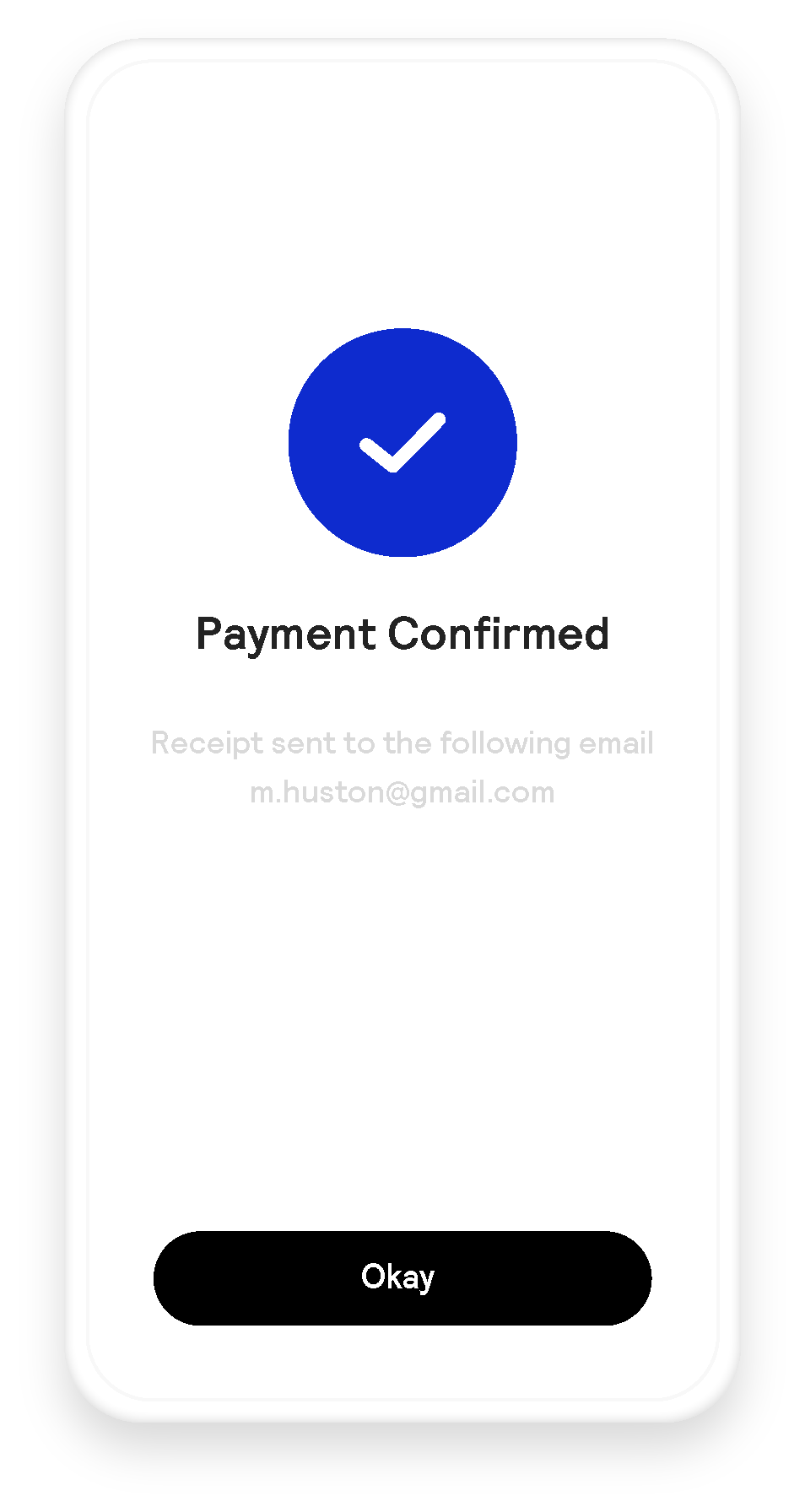Tap the Okay button
This screenshot has height=1512, width=805.
click(x=402, y=1277)
